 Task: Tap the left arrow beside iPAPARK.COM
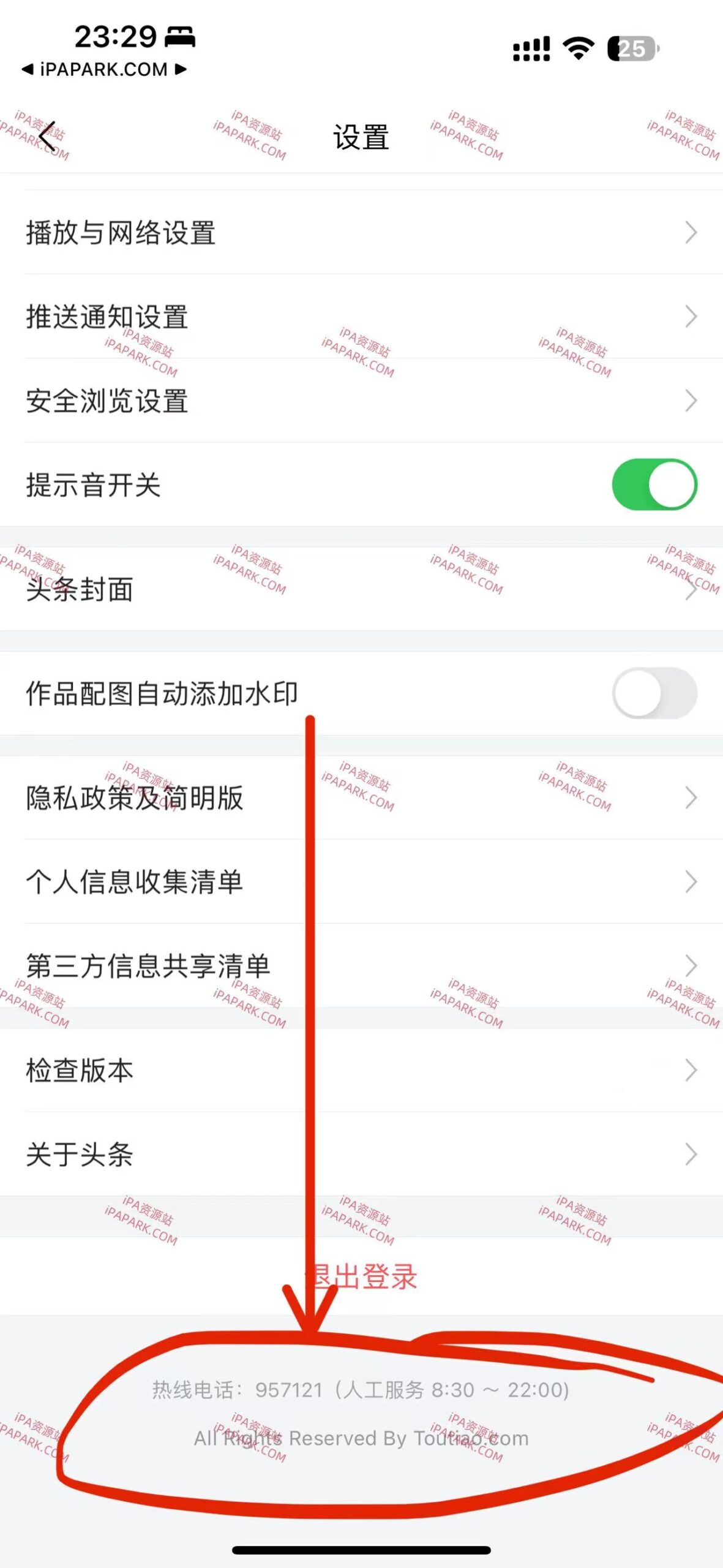tap(28, 69)
